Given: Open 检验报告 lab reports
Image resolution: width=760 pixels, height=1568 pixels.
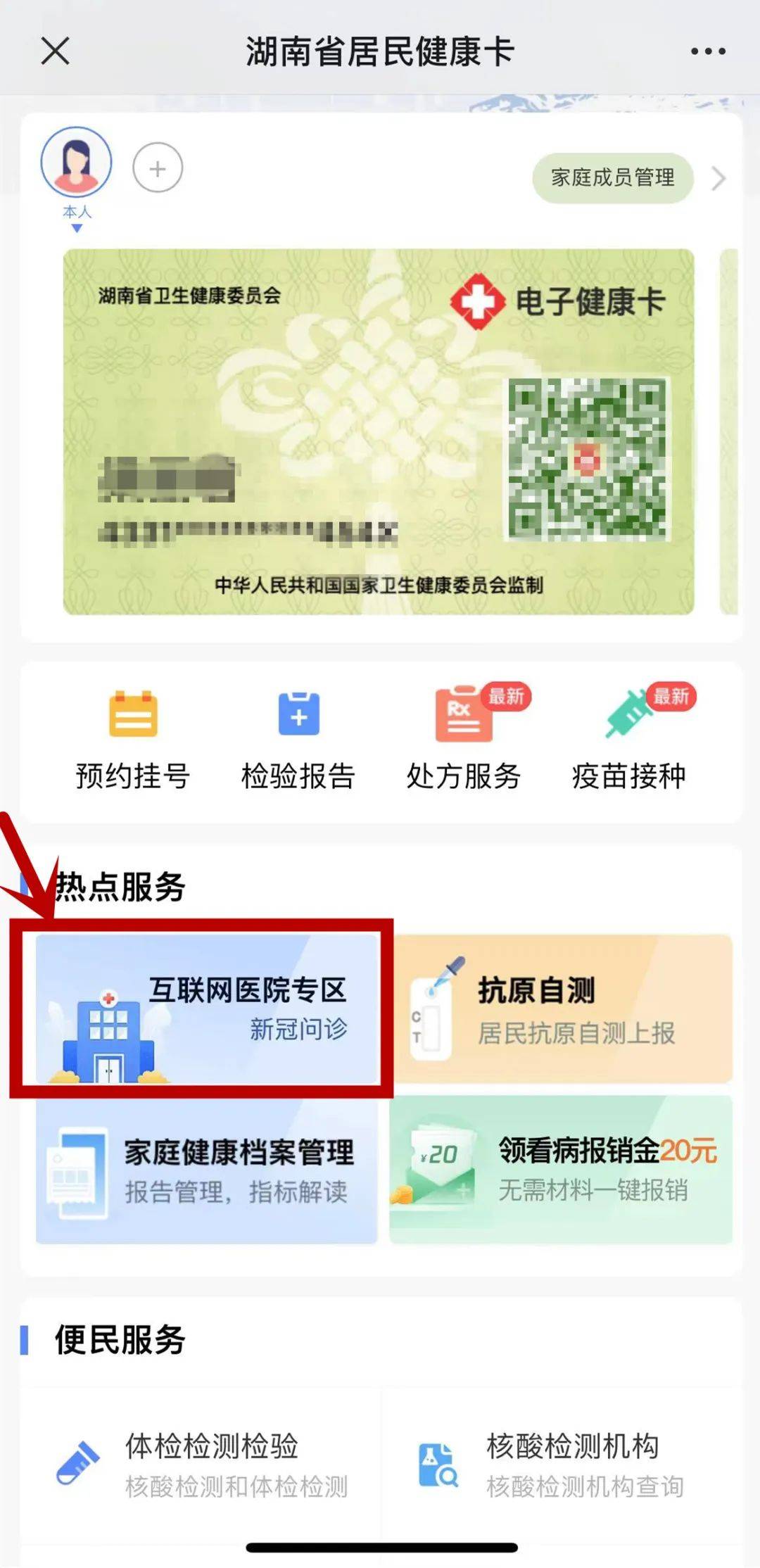Looking at the screenshot, I should pyautogui.click(x=298, y=740).
